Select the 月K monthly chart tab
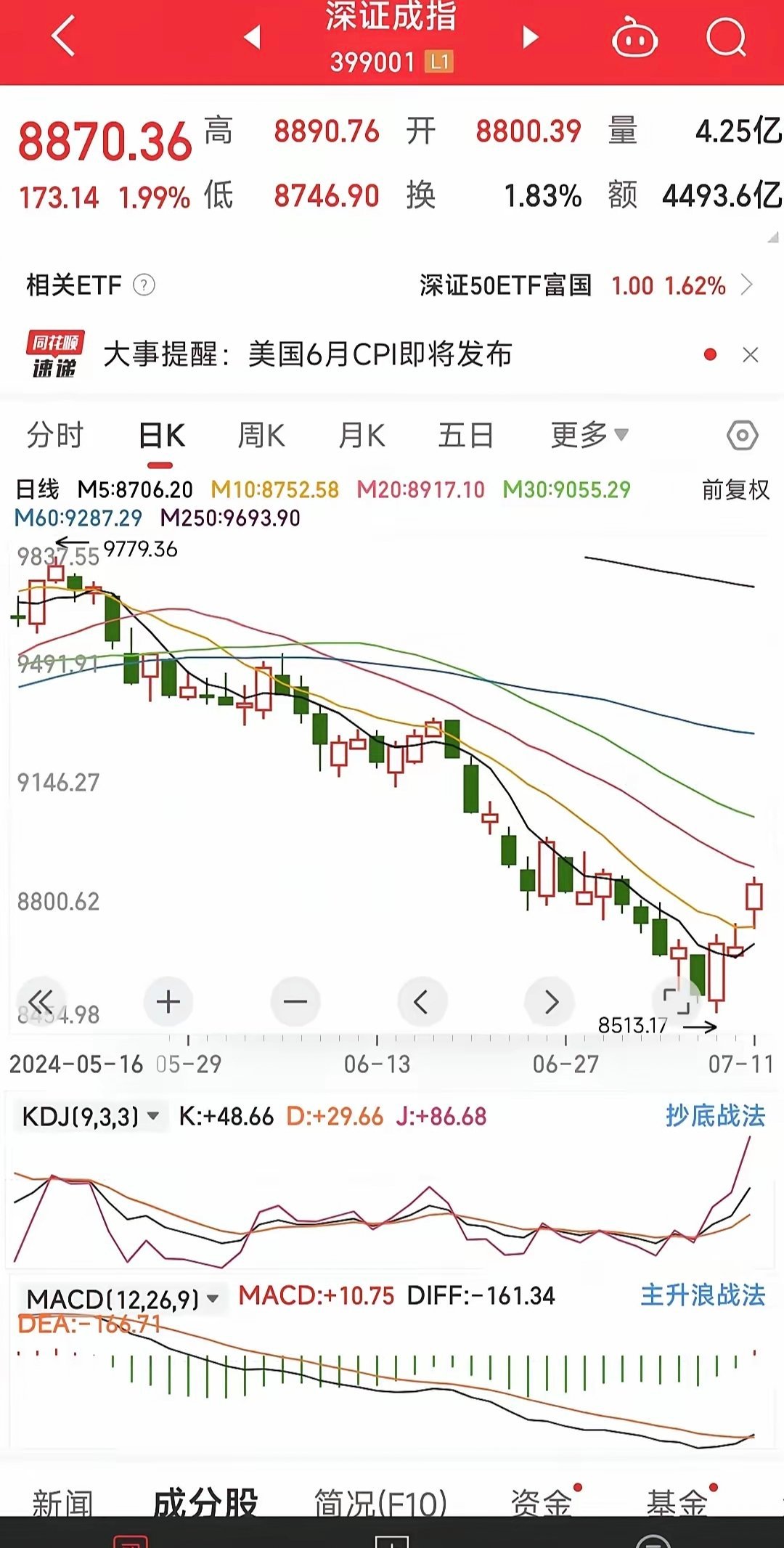784x1548 pixels. click(x=362, y=436)
